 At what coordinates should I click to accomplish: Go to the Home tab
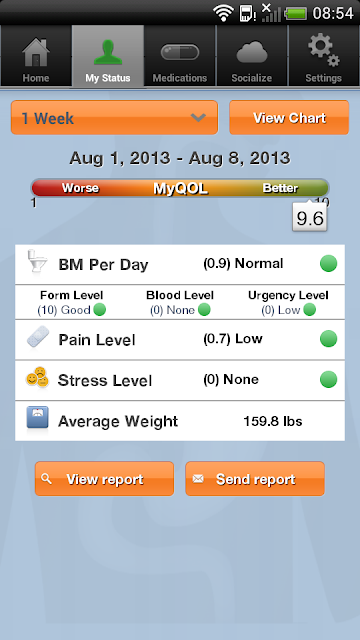point(36,56)
